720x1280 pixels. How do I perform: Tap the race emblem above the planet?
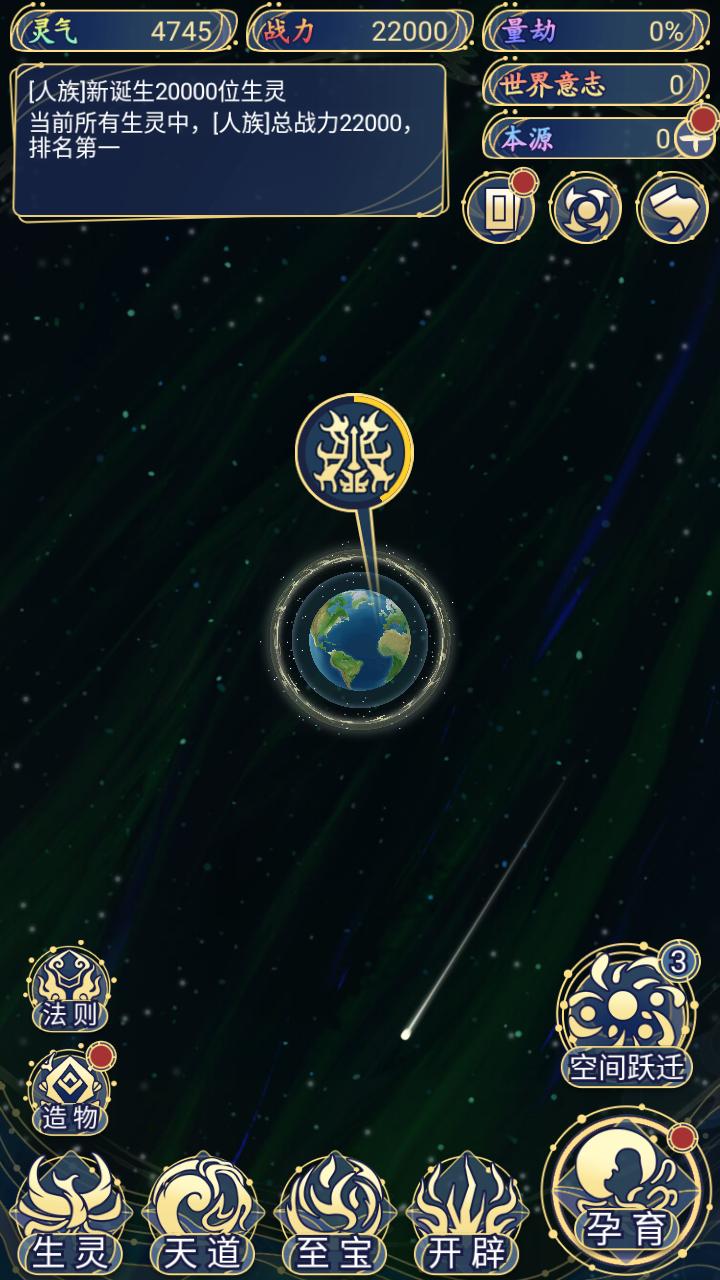354,452
